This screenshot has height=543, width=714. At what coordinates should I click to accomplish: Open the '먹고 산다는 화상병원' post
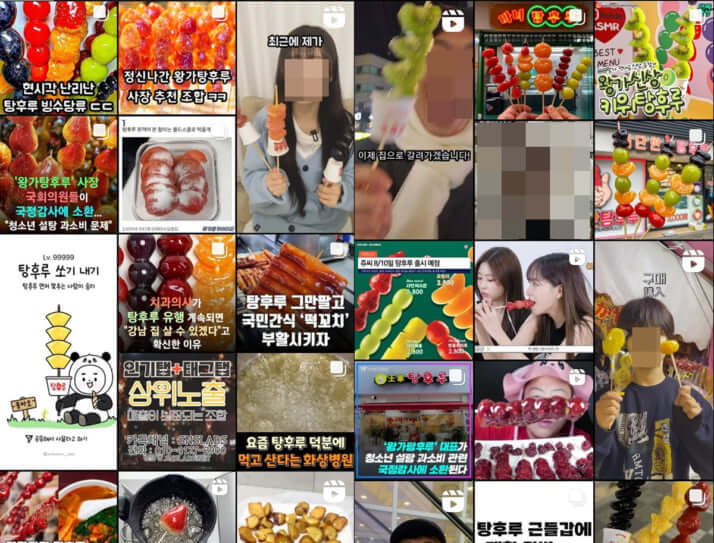(x=295, y=411)
